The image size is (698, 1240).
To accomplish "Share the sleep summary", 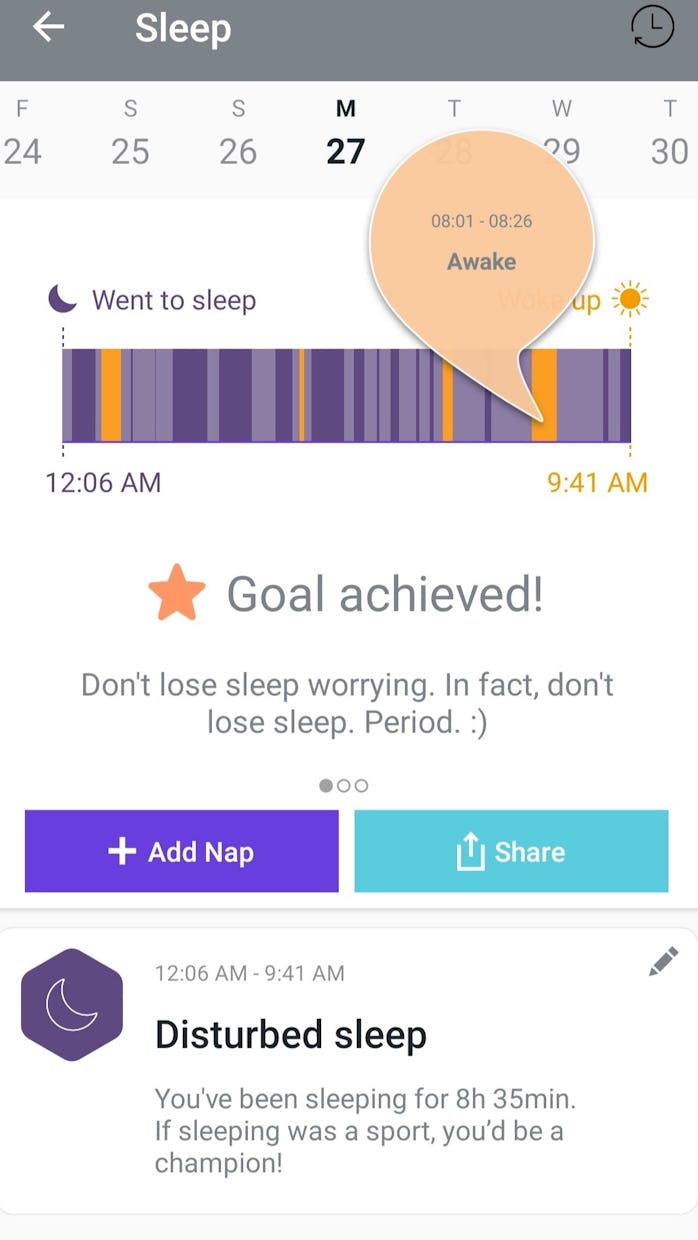I will 511,851.
